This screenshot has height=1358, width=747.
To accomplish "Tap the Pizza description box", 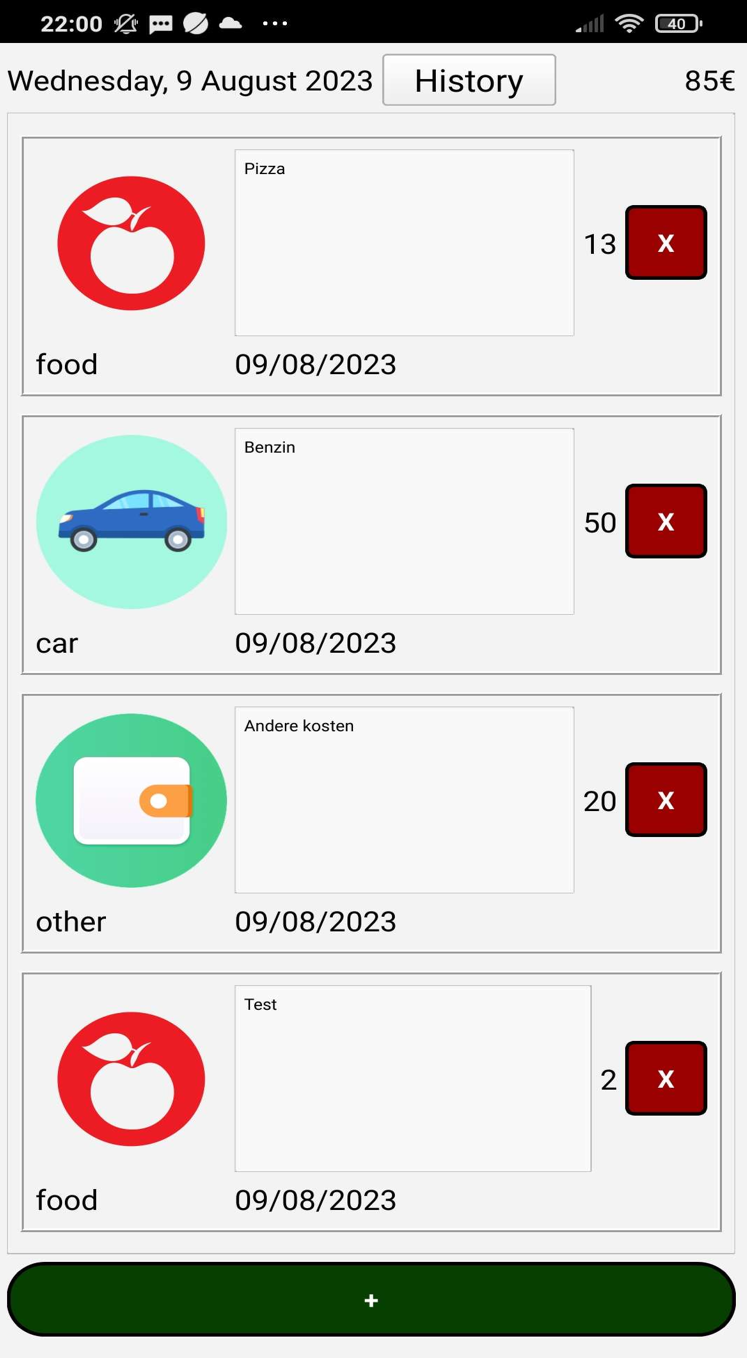I will click(x=404, y=243).
